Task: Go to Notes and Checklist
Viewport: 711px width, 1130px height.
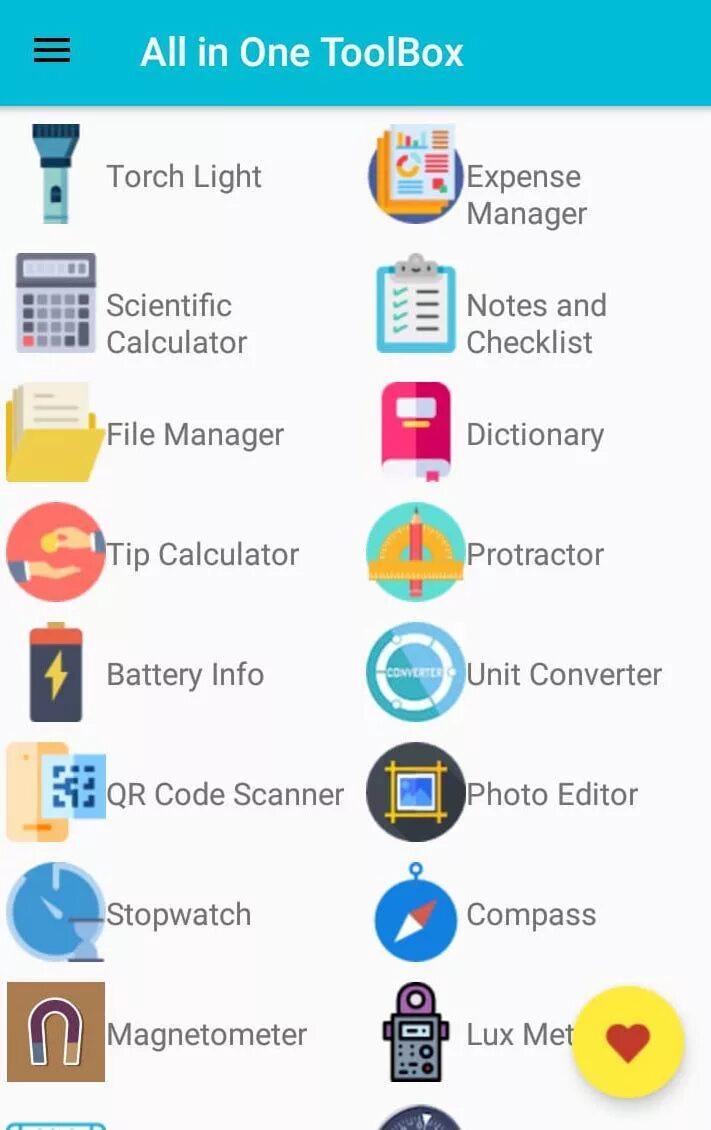Action: tap(536, 323)
